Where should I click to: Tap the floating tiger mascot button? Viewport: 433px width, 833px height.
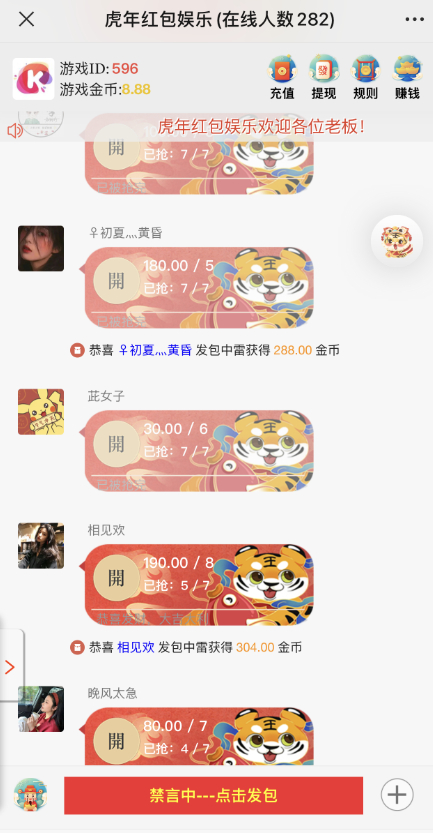pyautogui.click(x=397, y=241)
